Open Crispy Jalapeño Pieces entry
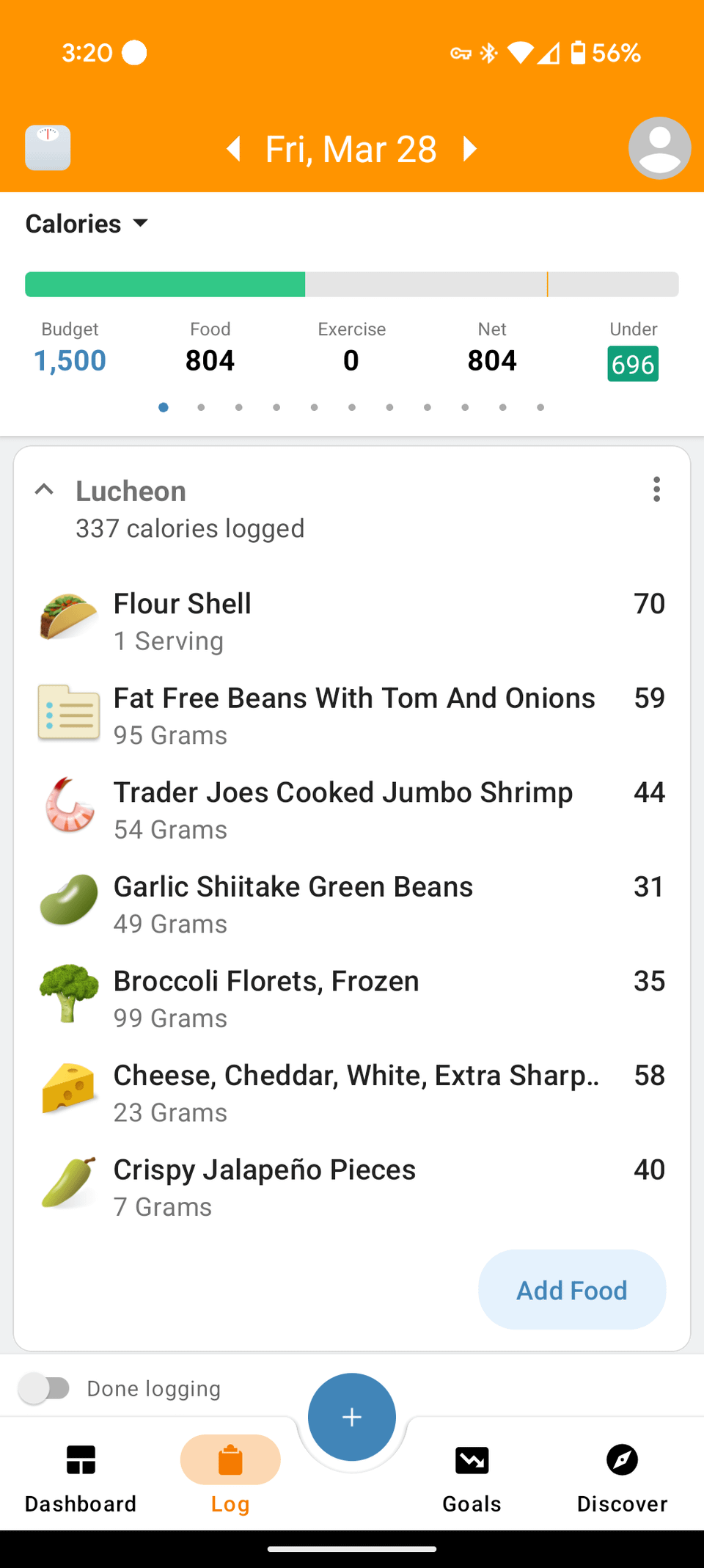Screen dimensions: 704x1568 [x=352, y=1187]
